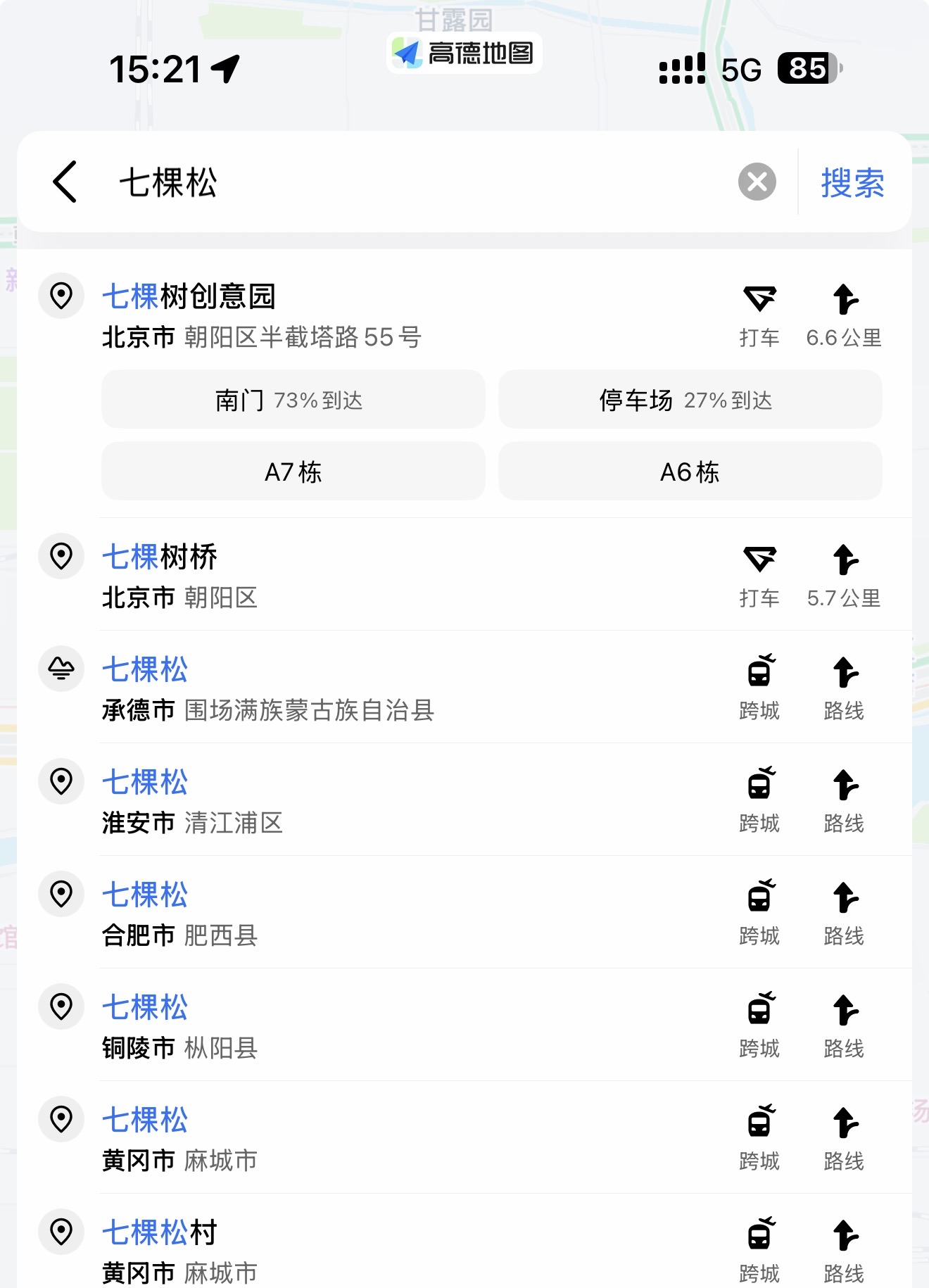The image size is (929, 1288).
Task: View 跨城 transit for 淮安市 七棵松
Action: 759,801
